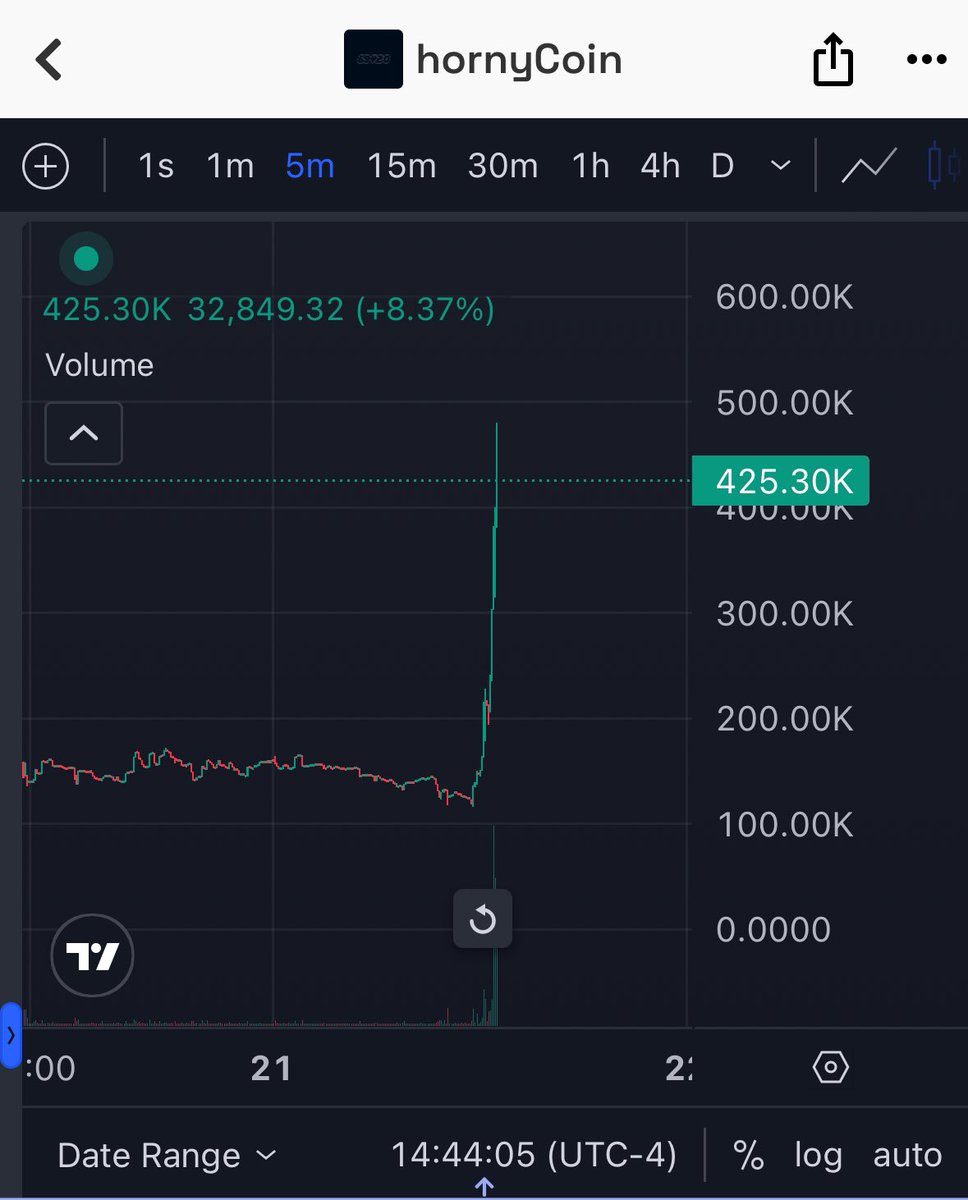968x1200 pixels.
Task: Switch to the daily D timeframe
Action: point(722,166)
